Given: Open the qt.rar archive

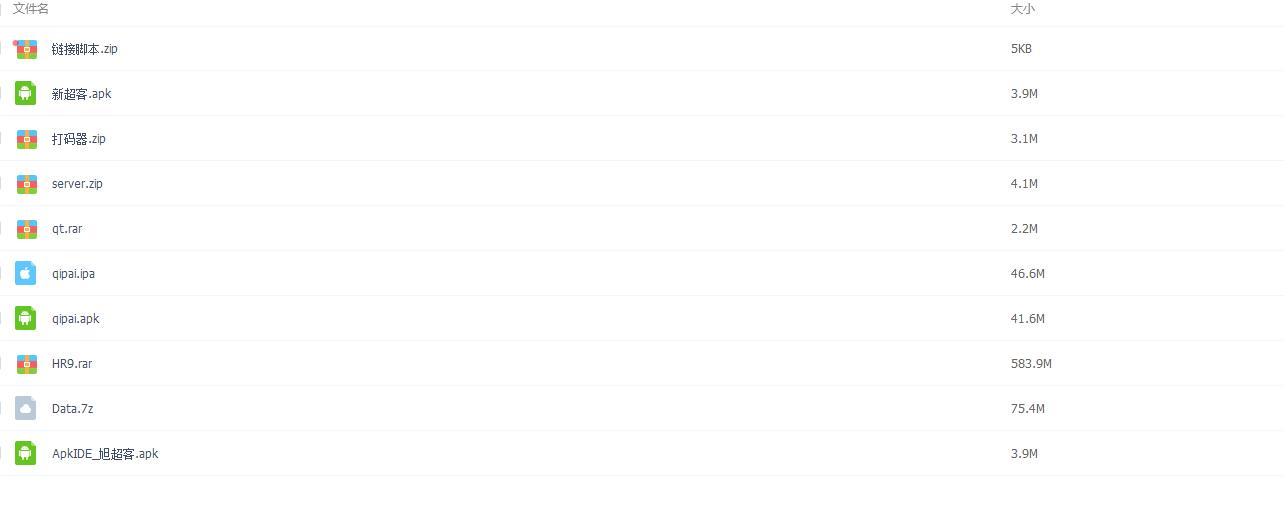Looking at the screenshot, I should coord(67,229).
